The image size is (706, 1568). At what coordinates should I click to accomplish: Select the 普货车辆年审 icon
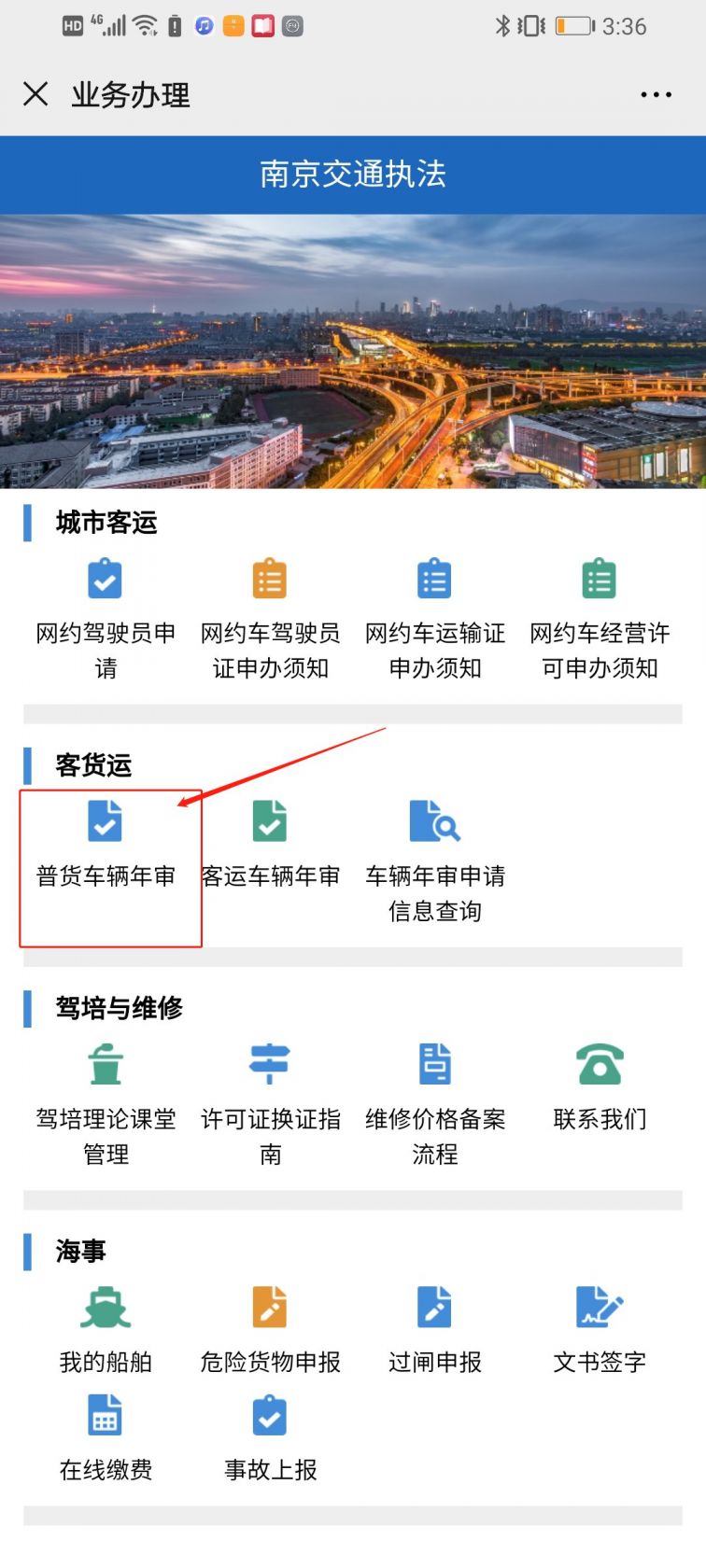coord(105,820)
